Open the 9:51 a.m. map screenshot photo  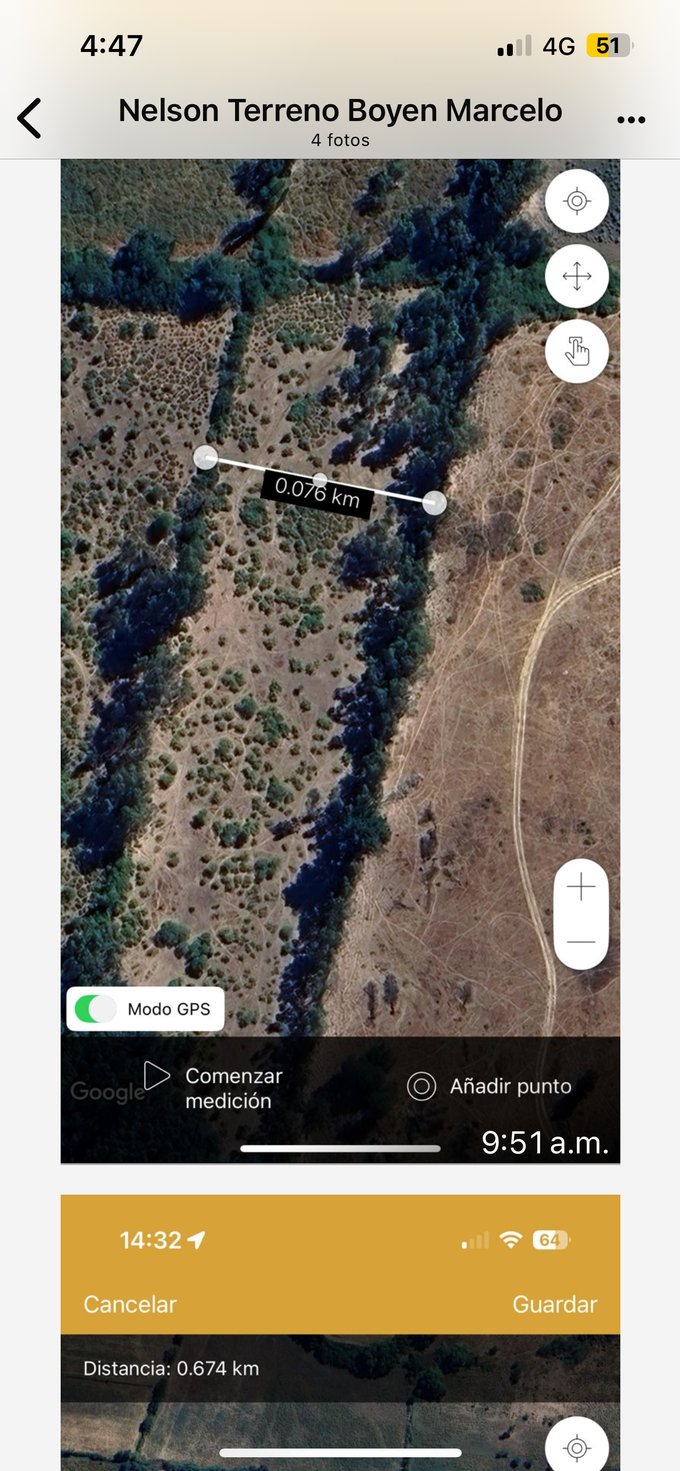pyautogui.click(x=340, y=660)
